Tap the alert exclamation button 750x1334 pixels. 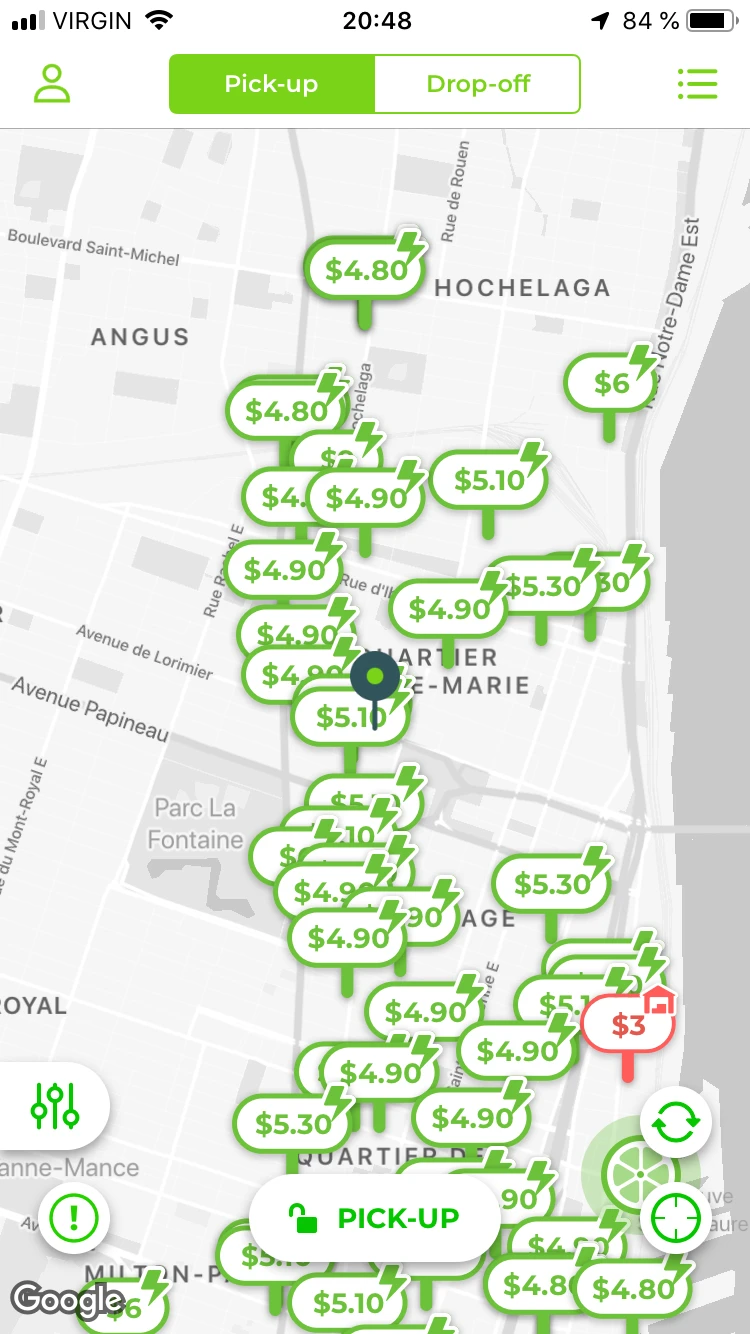(74, 1218)
